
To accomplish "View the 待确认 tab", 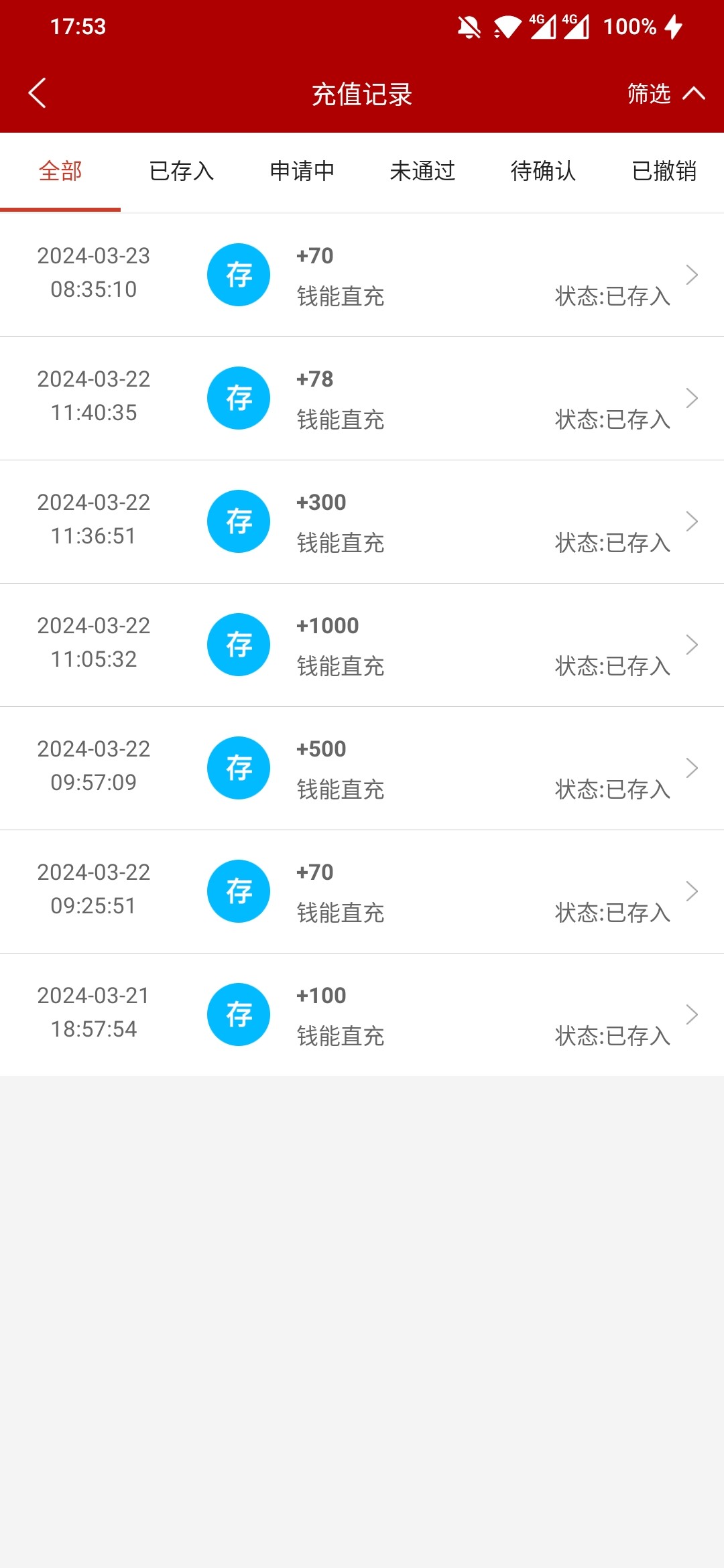I will point(543,172).
